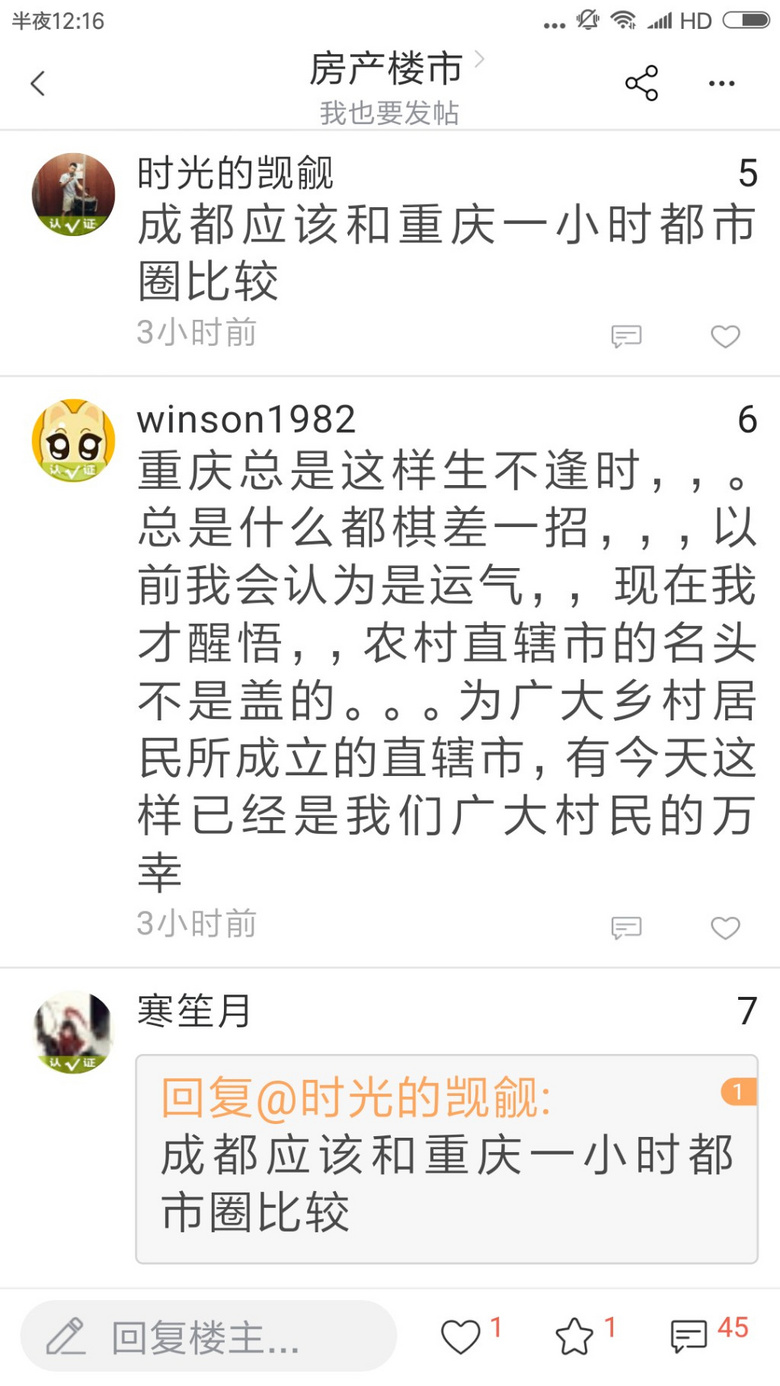Favorite the post with the star icon
This screenshot has width=780, height=1386.
click(574, 1336)
